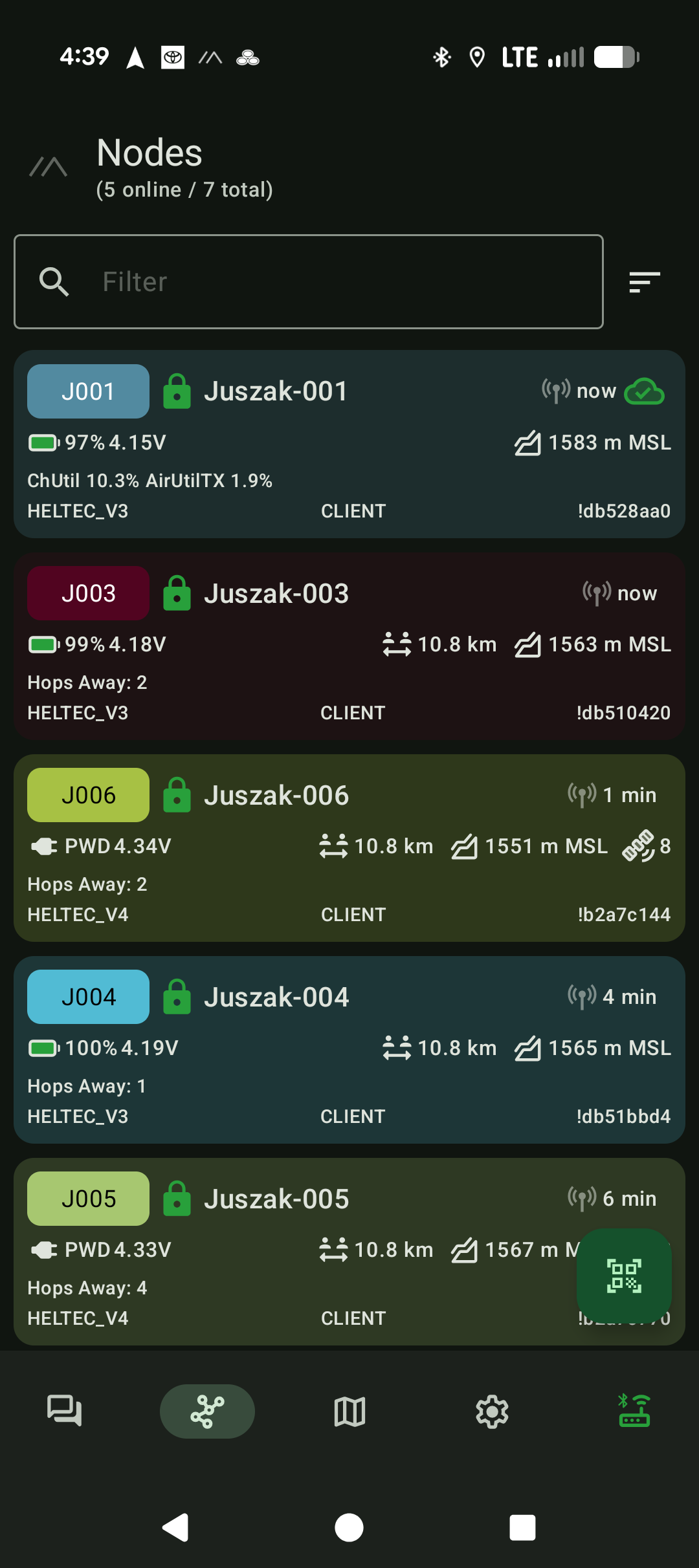Return to the home screen

coord(349,1528)
